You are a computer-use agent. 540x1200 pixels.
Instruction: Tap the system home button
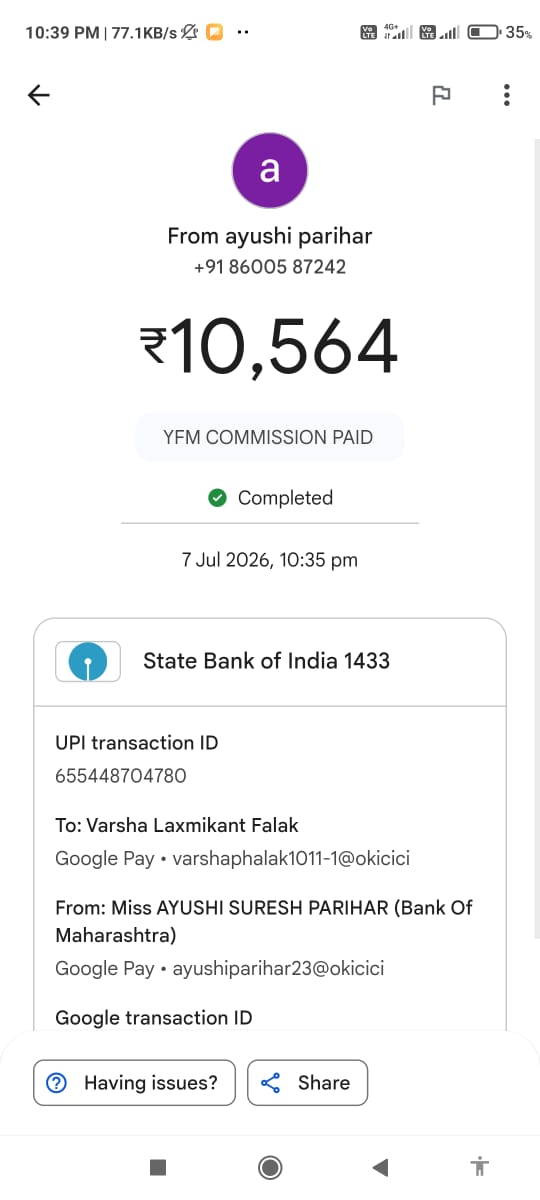(x=269, y=1167)
